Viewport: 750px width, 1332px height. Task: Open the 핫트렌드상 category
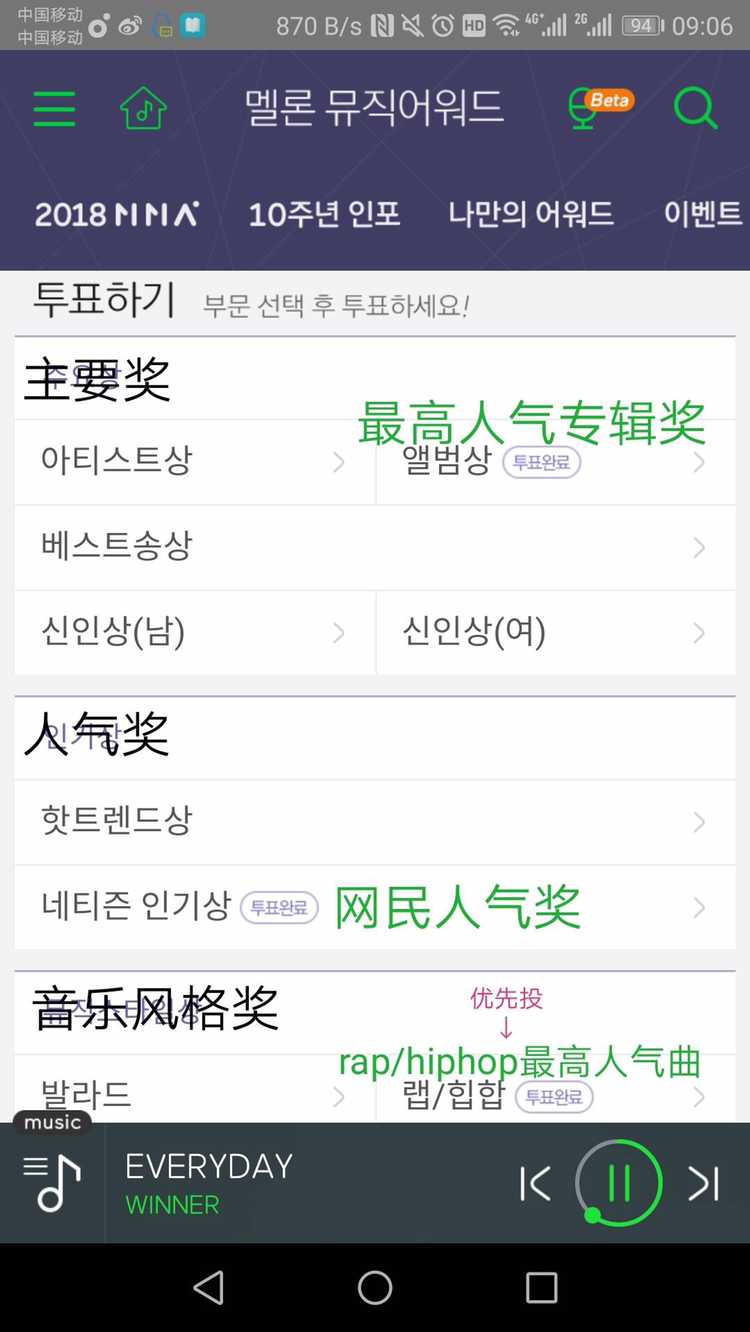[x=375, y=822]
